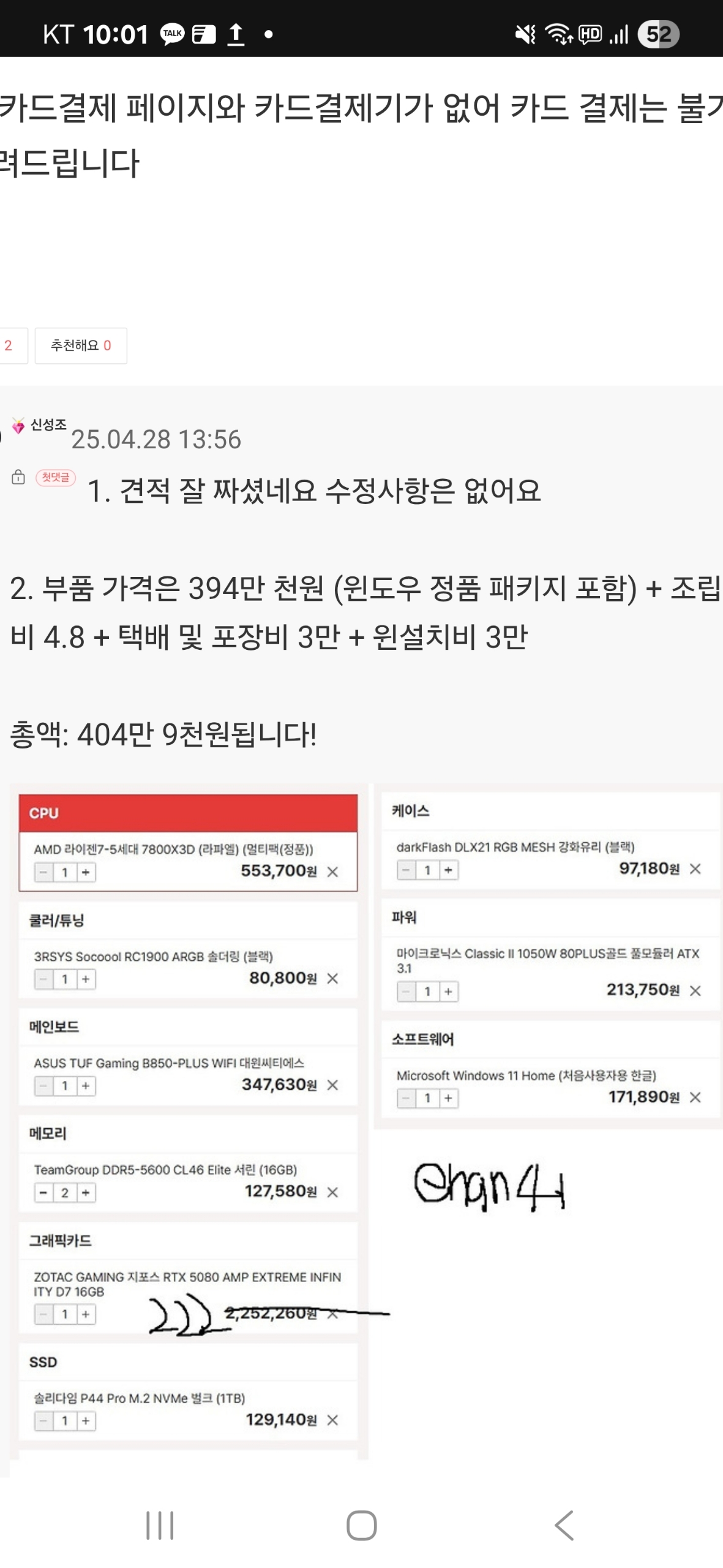
Task: Open the recent apps view
Action: tap(160, 1525)
